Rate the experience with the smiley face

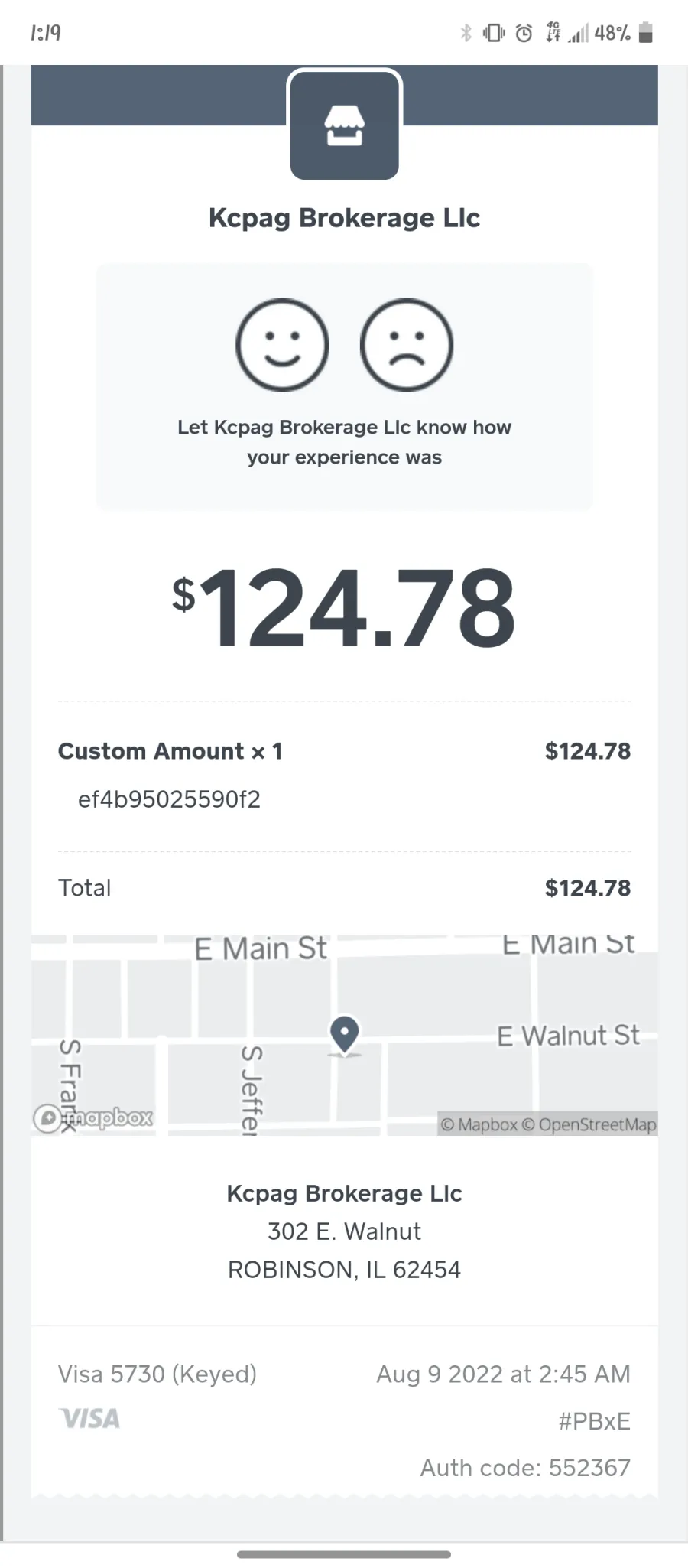pos(282,345)
